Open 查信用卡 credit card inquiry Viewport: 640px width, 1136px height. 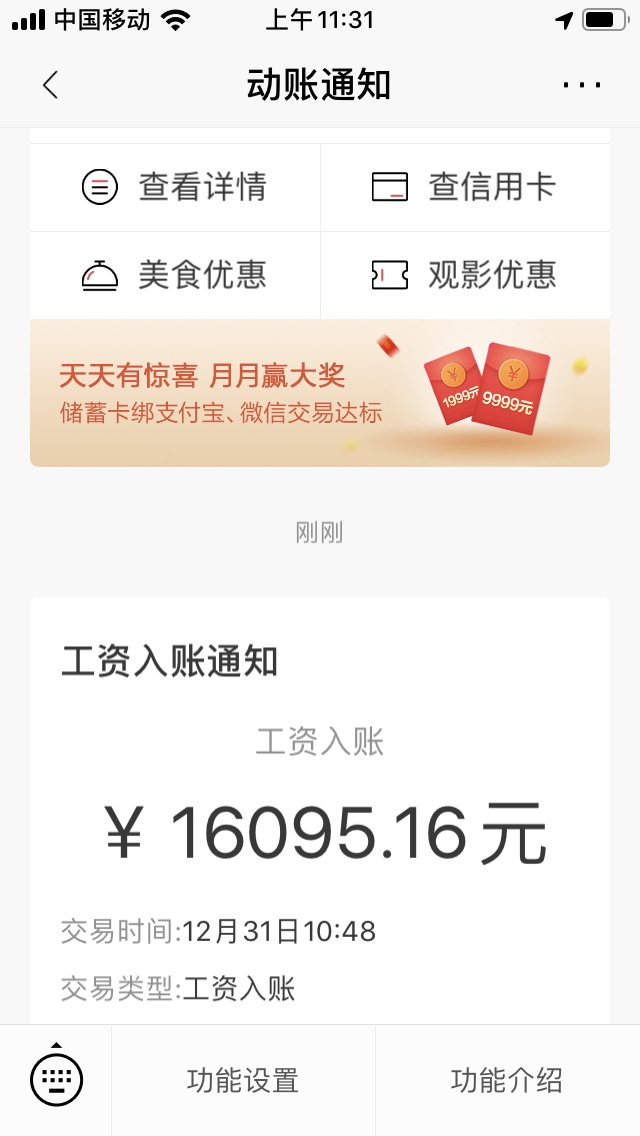click(465, 187)
